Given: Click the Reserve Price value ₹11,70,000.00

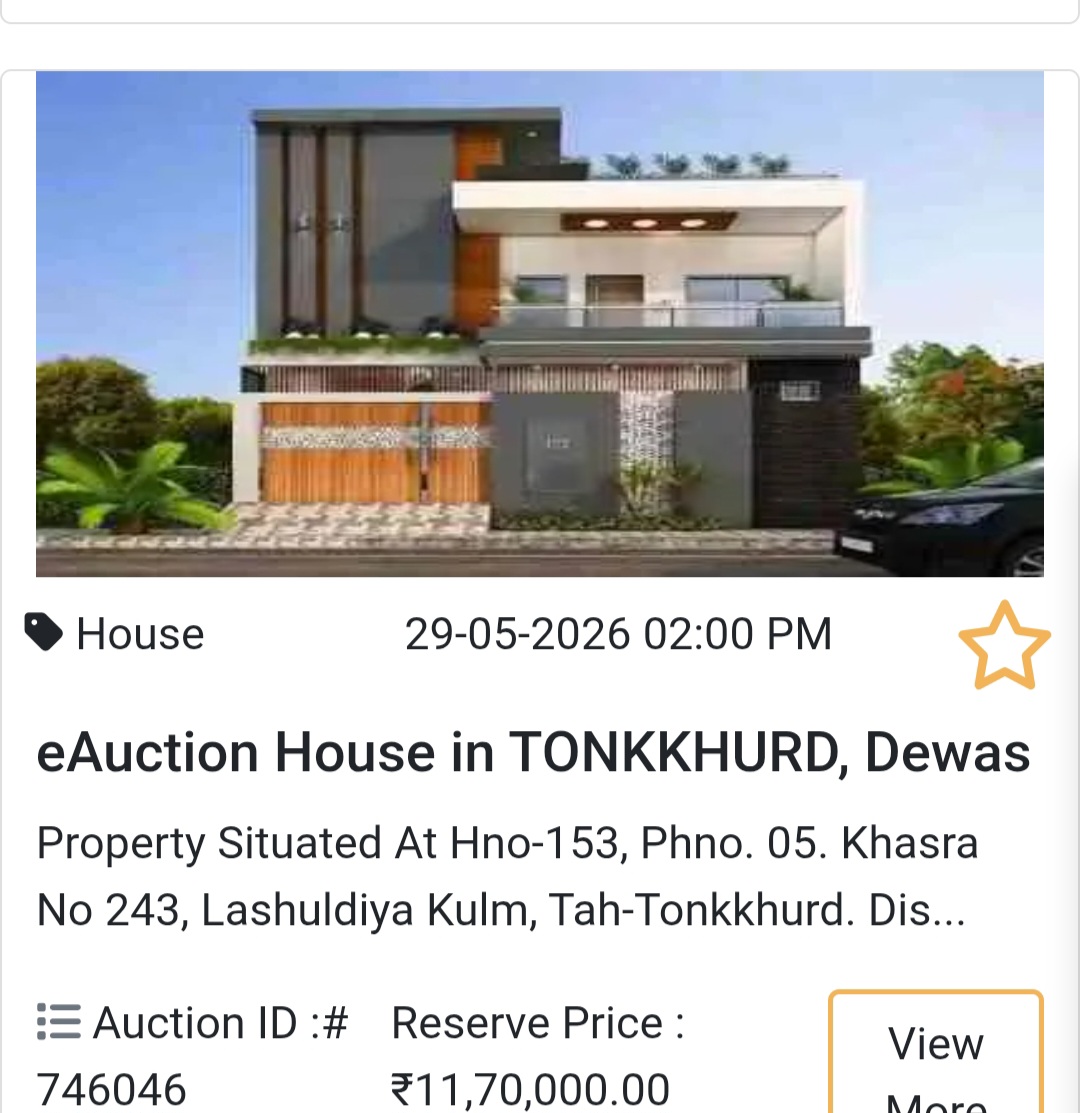Looking at the screenshot, I should point(530,1090).
